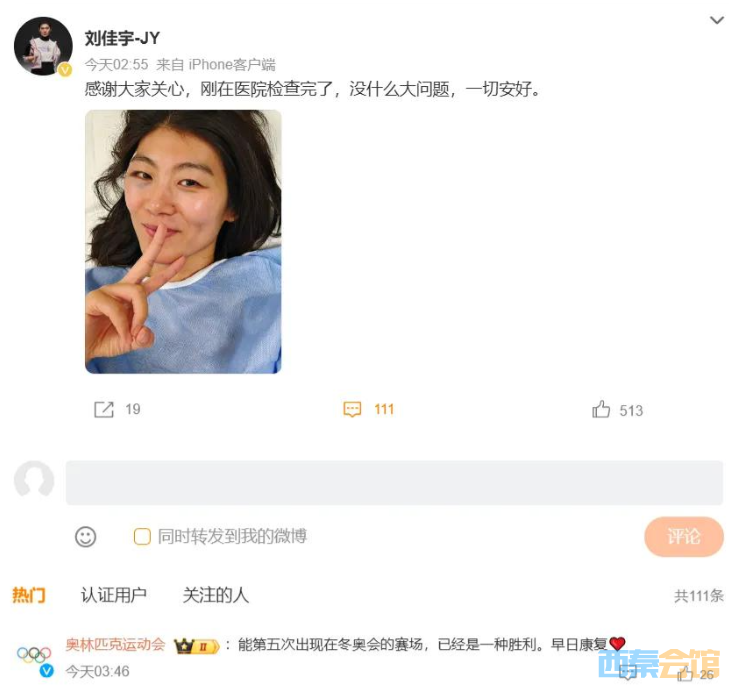Open 刘佳宇-JY's profile avatar

tap(43, 46)
